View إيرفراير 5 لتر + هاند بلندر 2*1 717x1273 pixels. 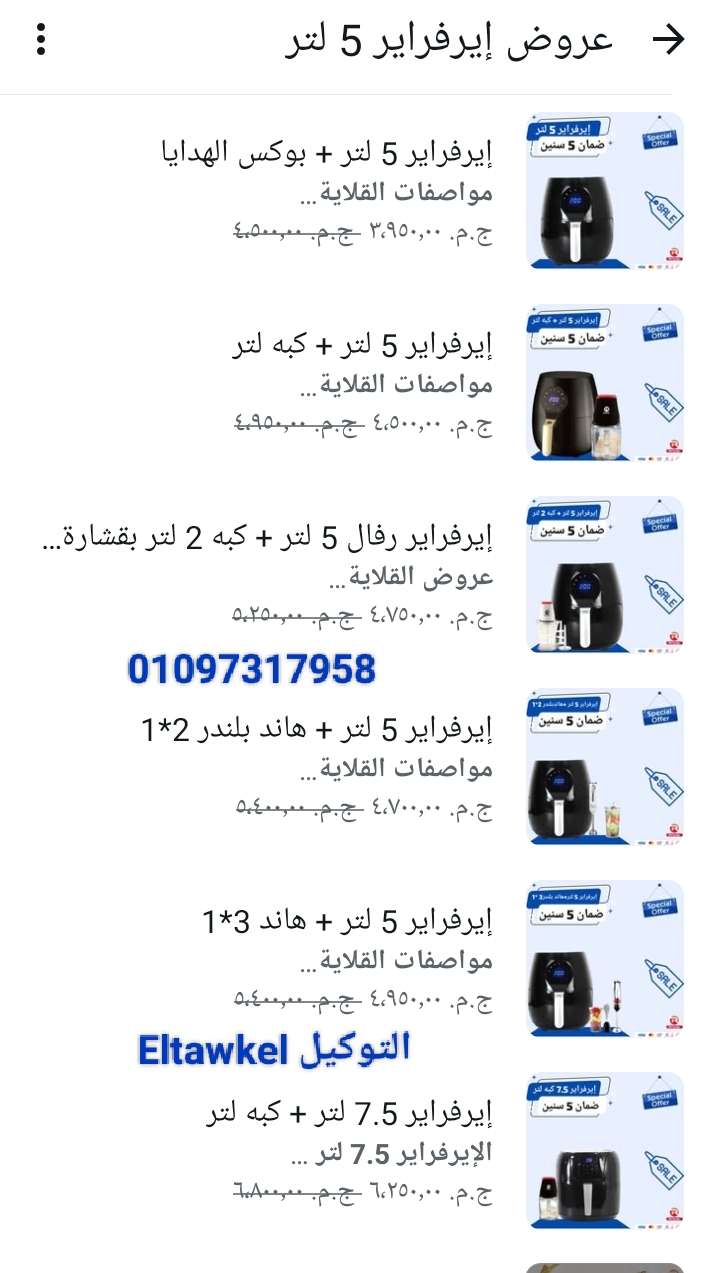click(318, 731)
